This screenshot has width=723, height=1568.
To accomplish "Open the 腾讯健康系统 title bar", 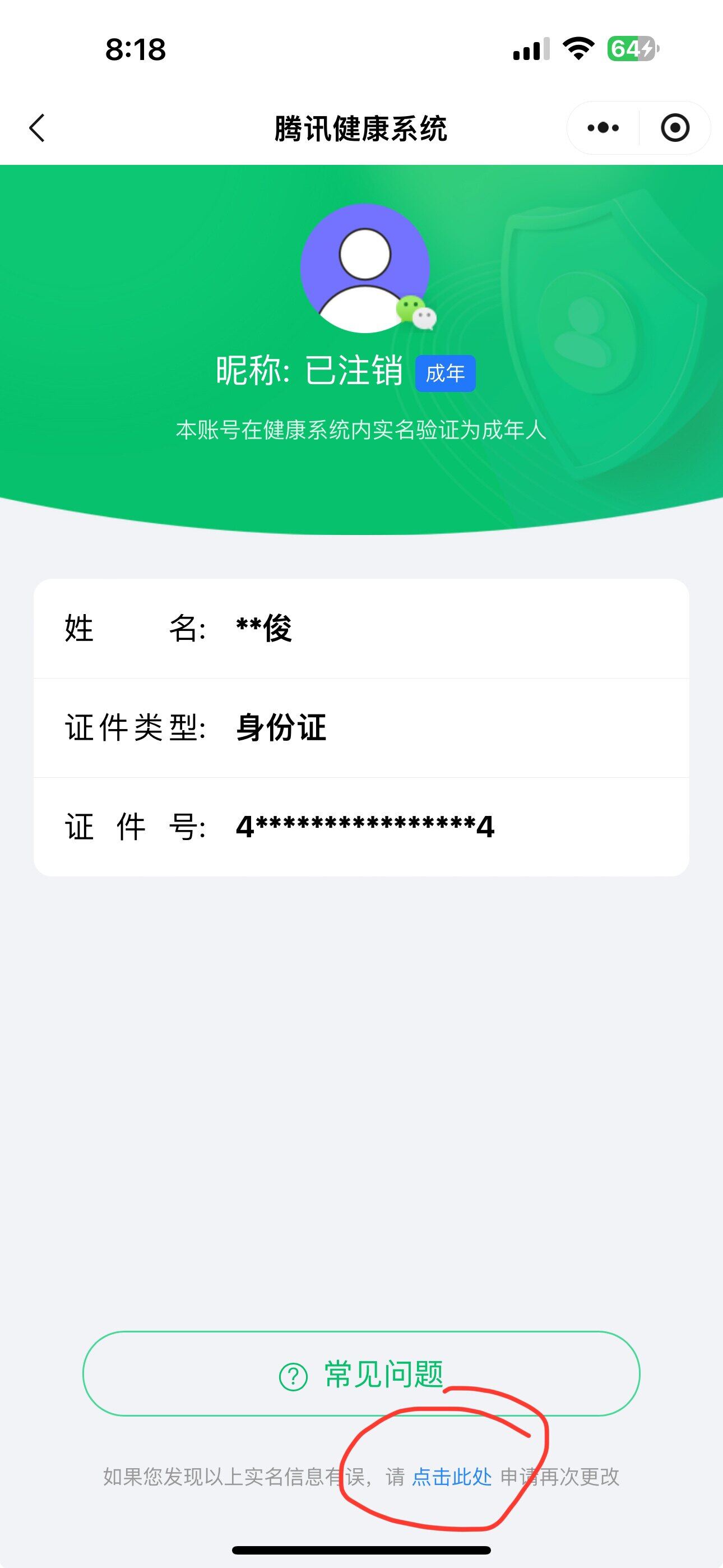I will [361, 128].
